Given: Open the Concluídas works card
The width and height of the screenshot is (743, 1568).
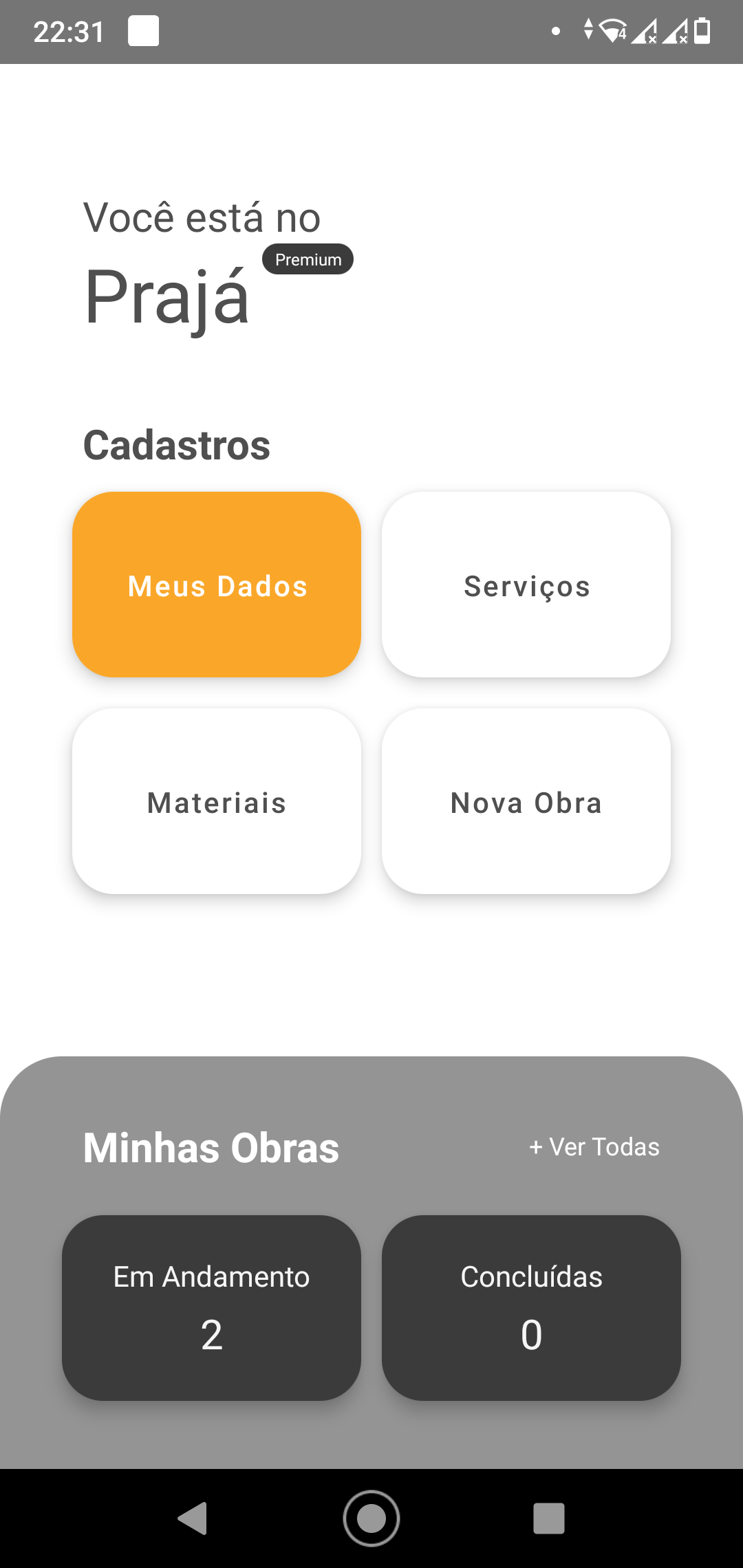Looking at the screenshot, I should (531, 1308).
